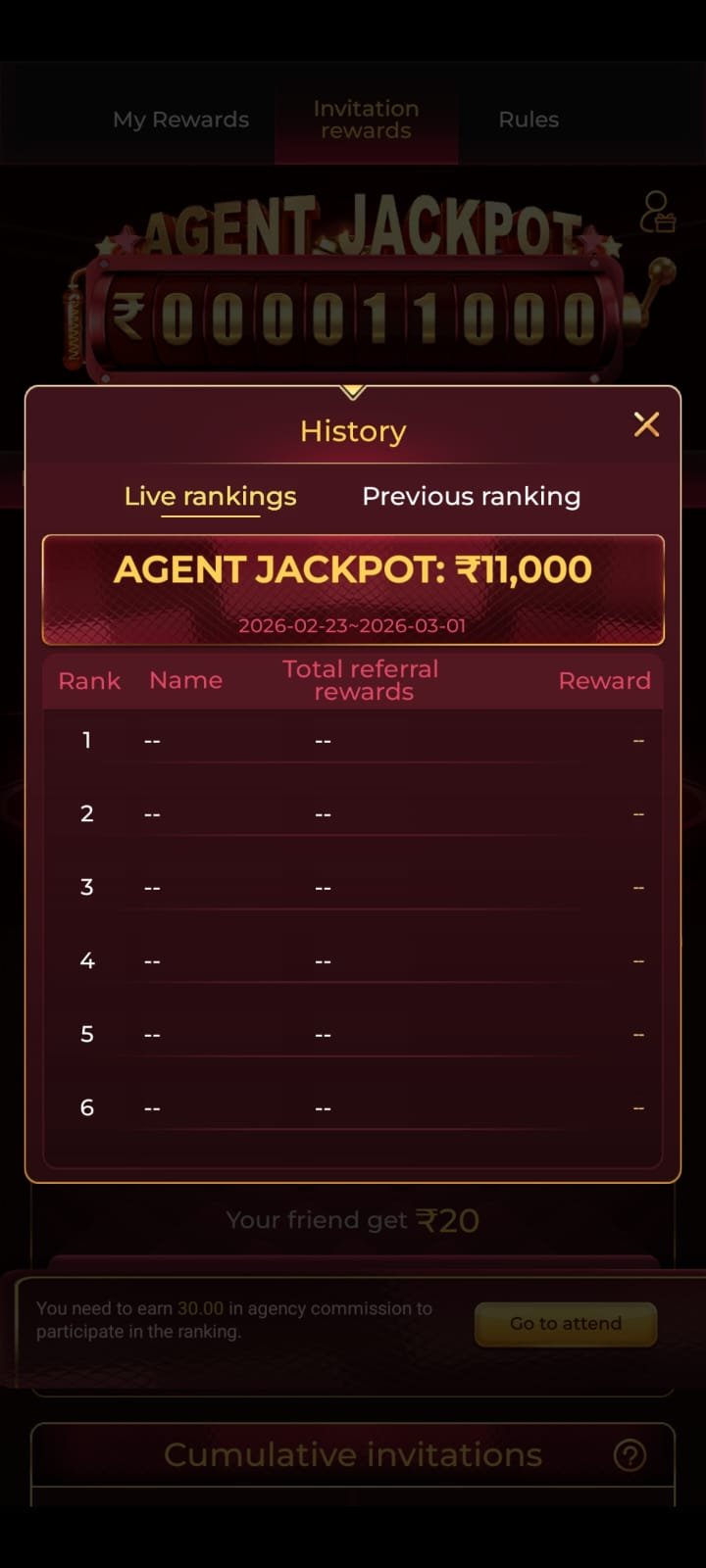Select the Invitation rewards tab
Image resolution: width=706 pixels, height=1568 pixels.
click(x=366, y=119)
